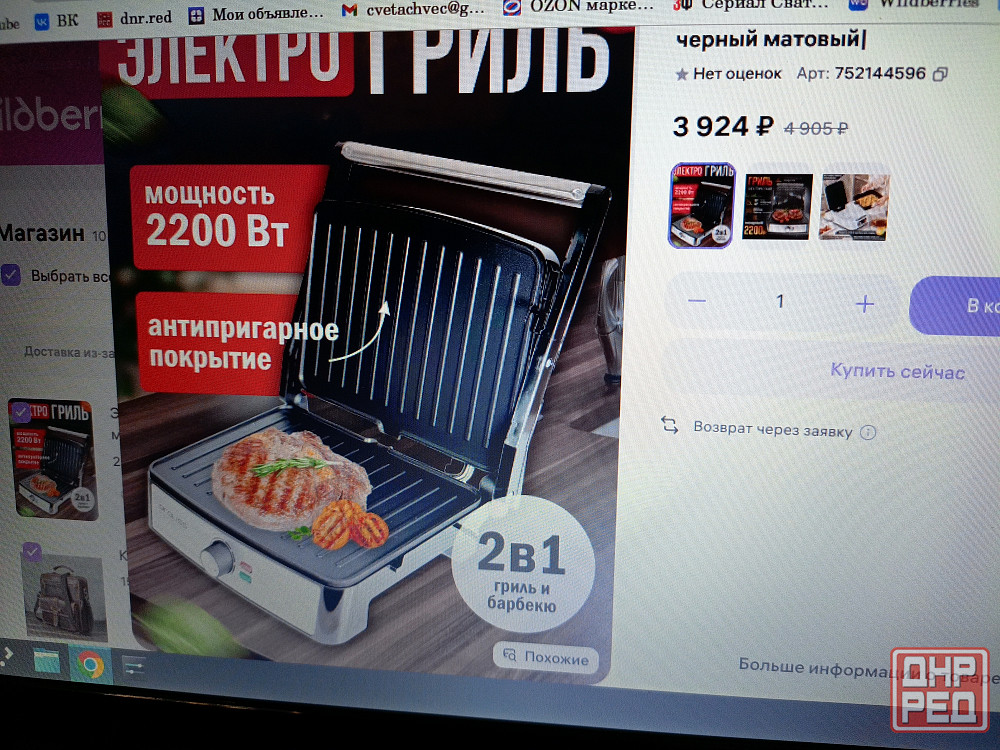
Task: View the second product thumbnail
Action: 778,206
